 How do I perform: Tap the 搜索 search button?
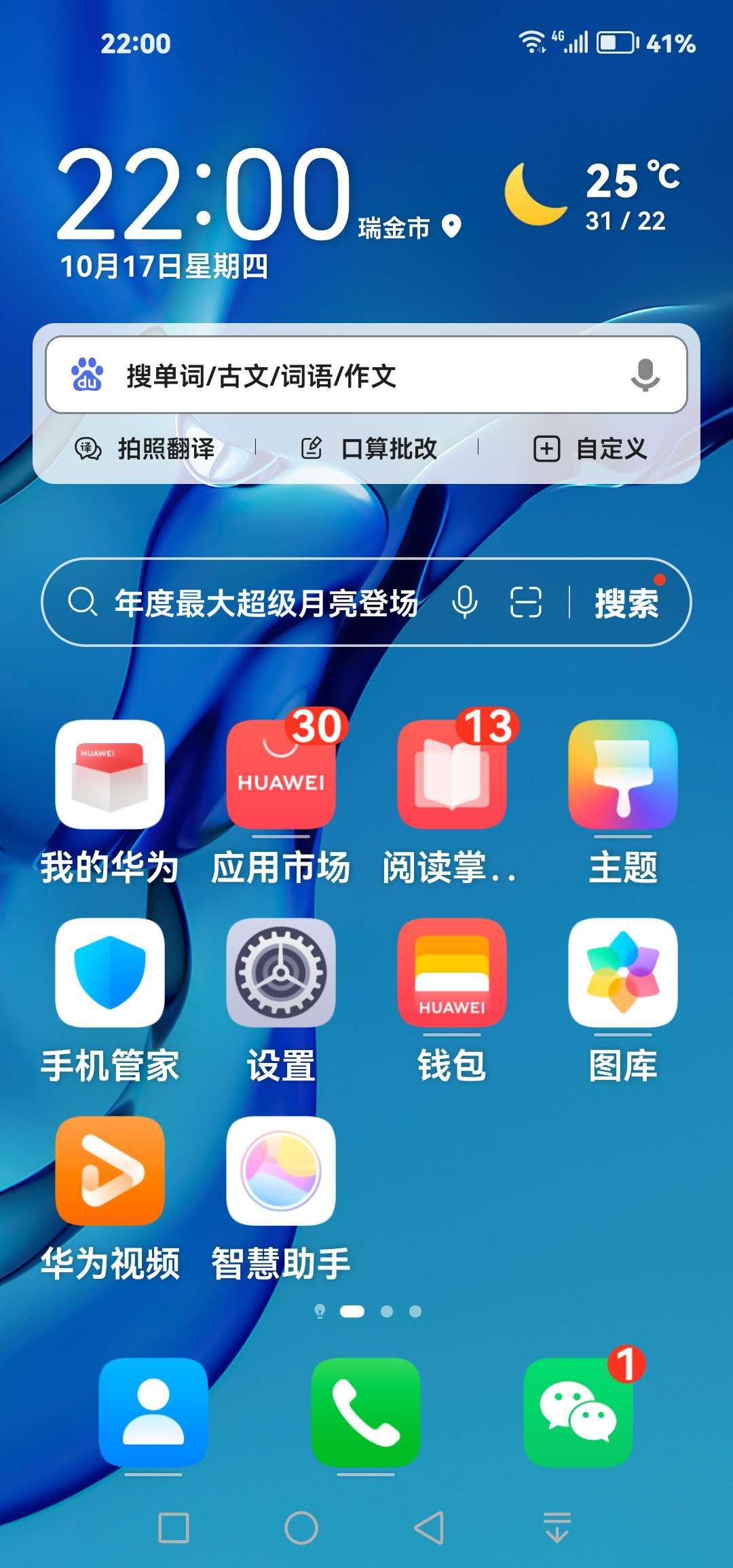click(x=626, y=603)
